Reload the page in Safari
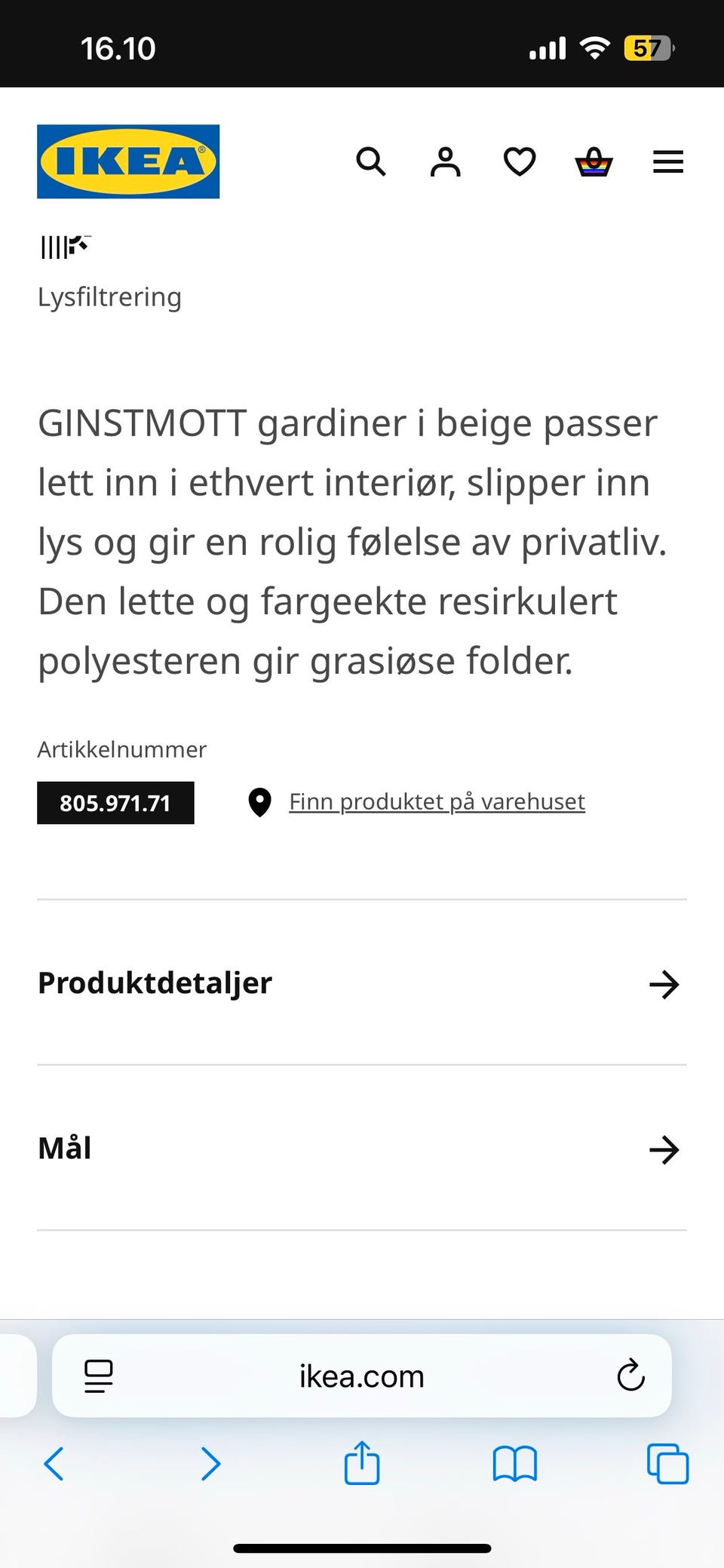 tap(630, 1376)
